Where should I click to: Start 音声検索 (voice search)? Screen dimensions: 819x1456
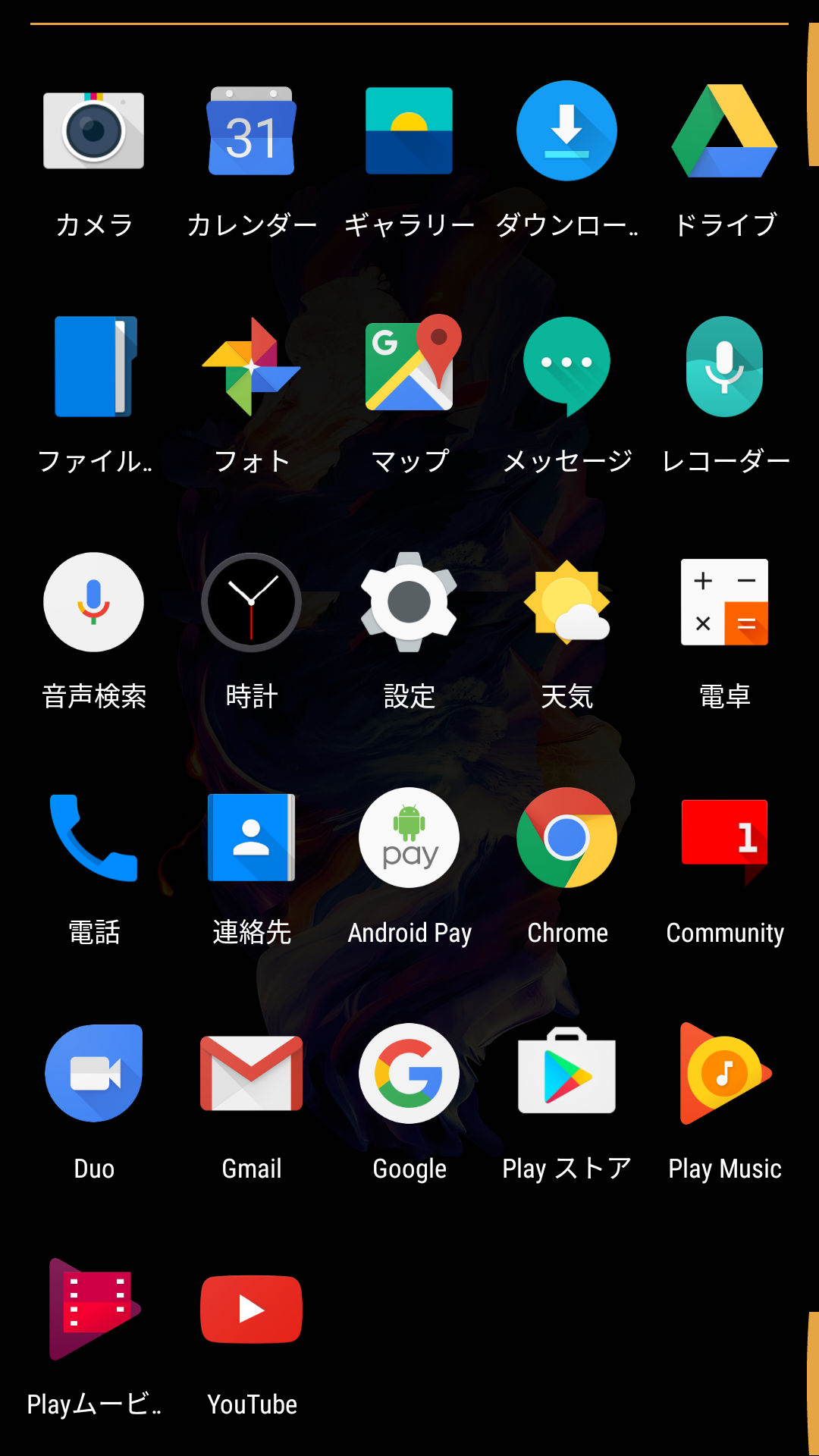(x=93, y=602)
